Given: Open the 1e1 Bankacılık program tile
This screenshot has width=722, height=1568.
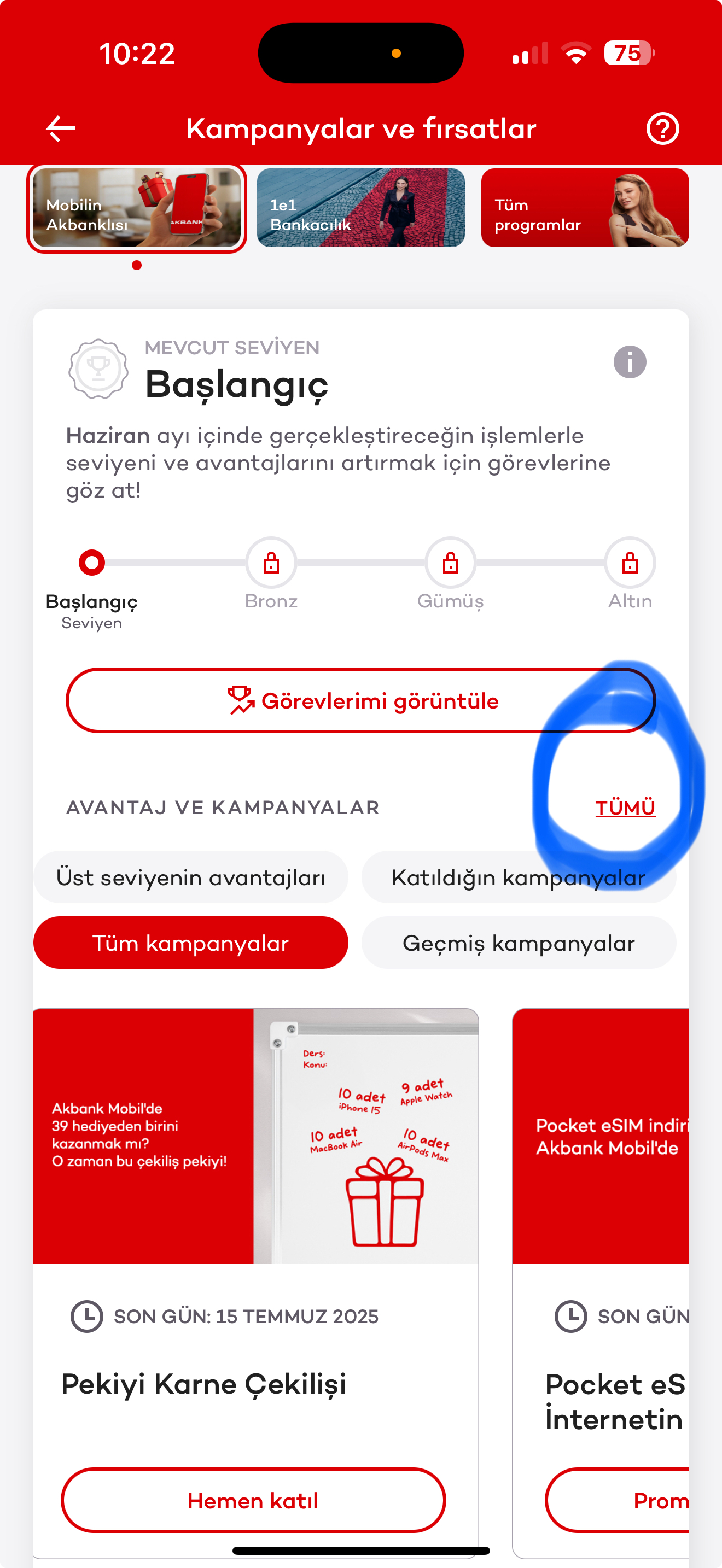Looking at the screenshot, I should (361, 208).
